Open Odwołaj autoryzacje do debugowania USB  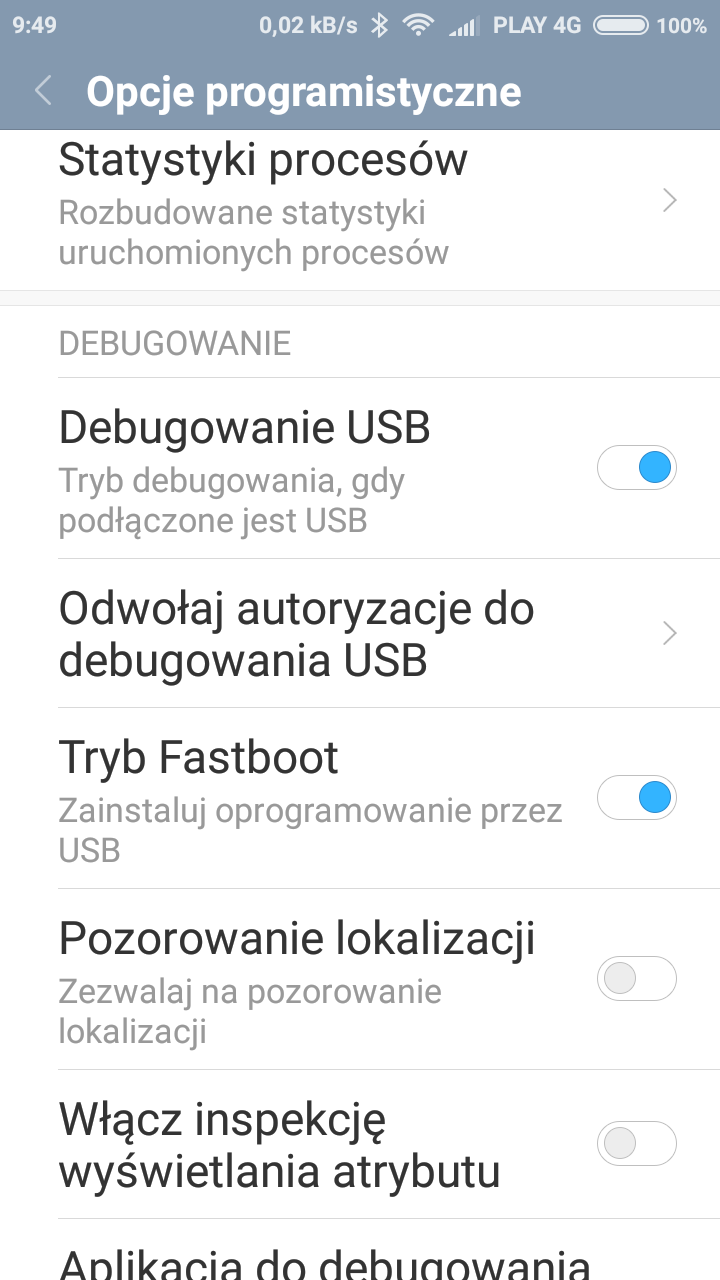point(360,633)
